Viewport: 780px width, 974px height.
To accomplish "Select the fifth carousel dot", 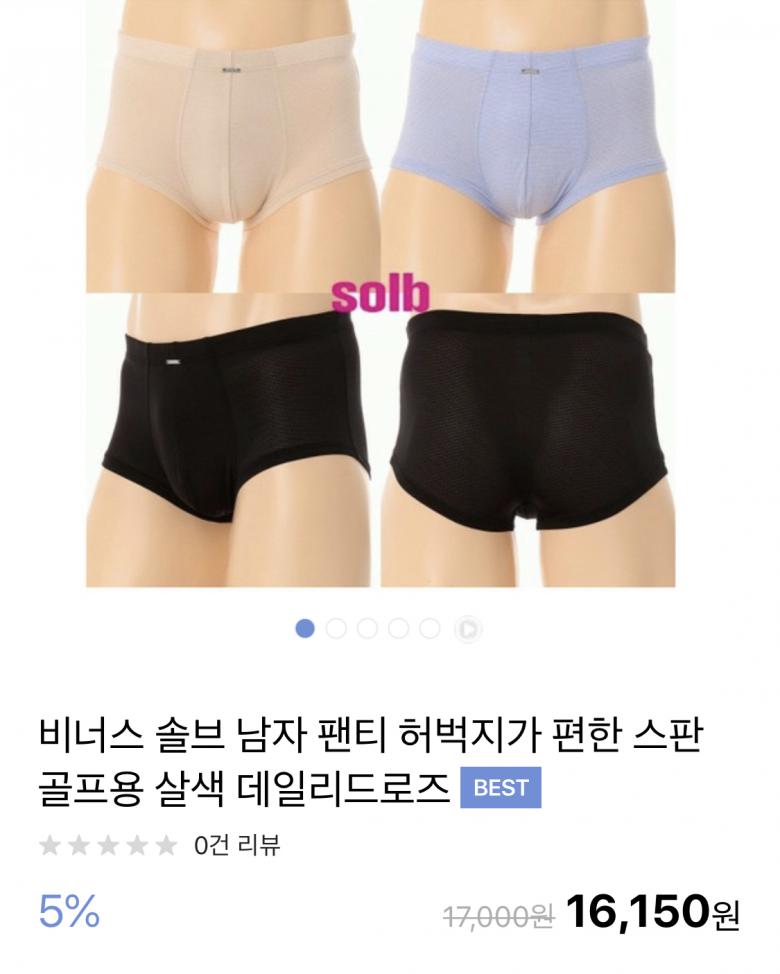I will pyautogui.click(x=429, y=628).
